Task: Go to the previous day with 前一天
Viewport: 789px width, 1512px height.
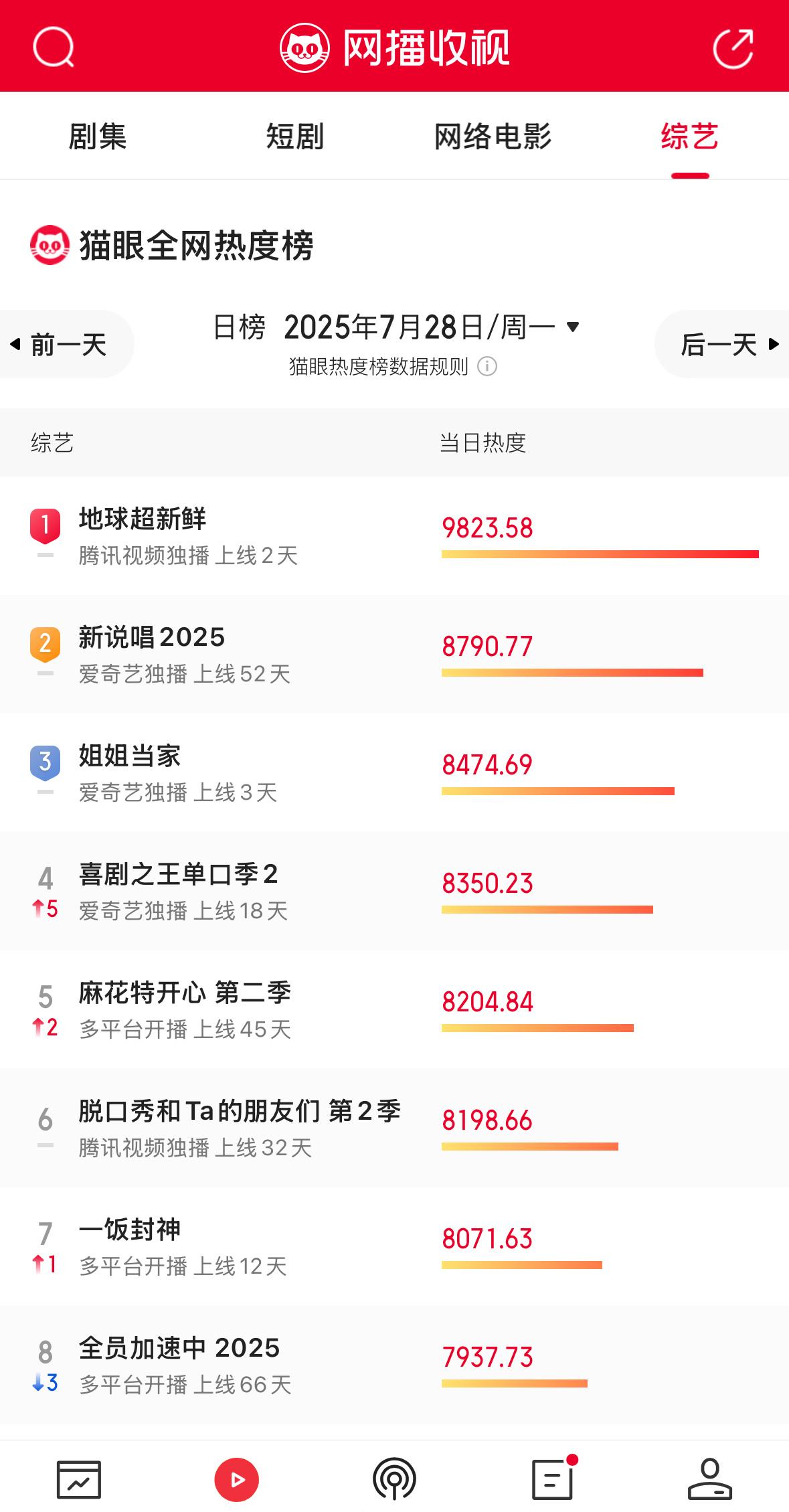Action: 66,344
